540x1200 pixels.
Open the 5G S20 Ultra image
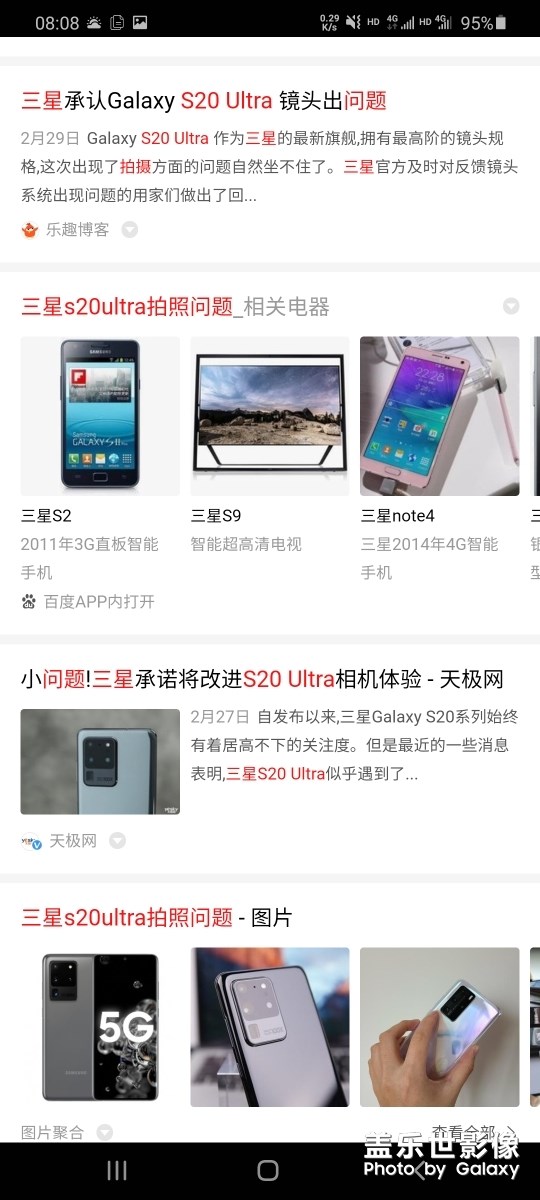point(100,1027)
